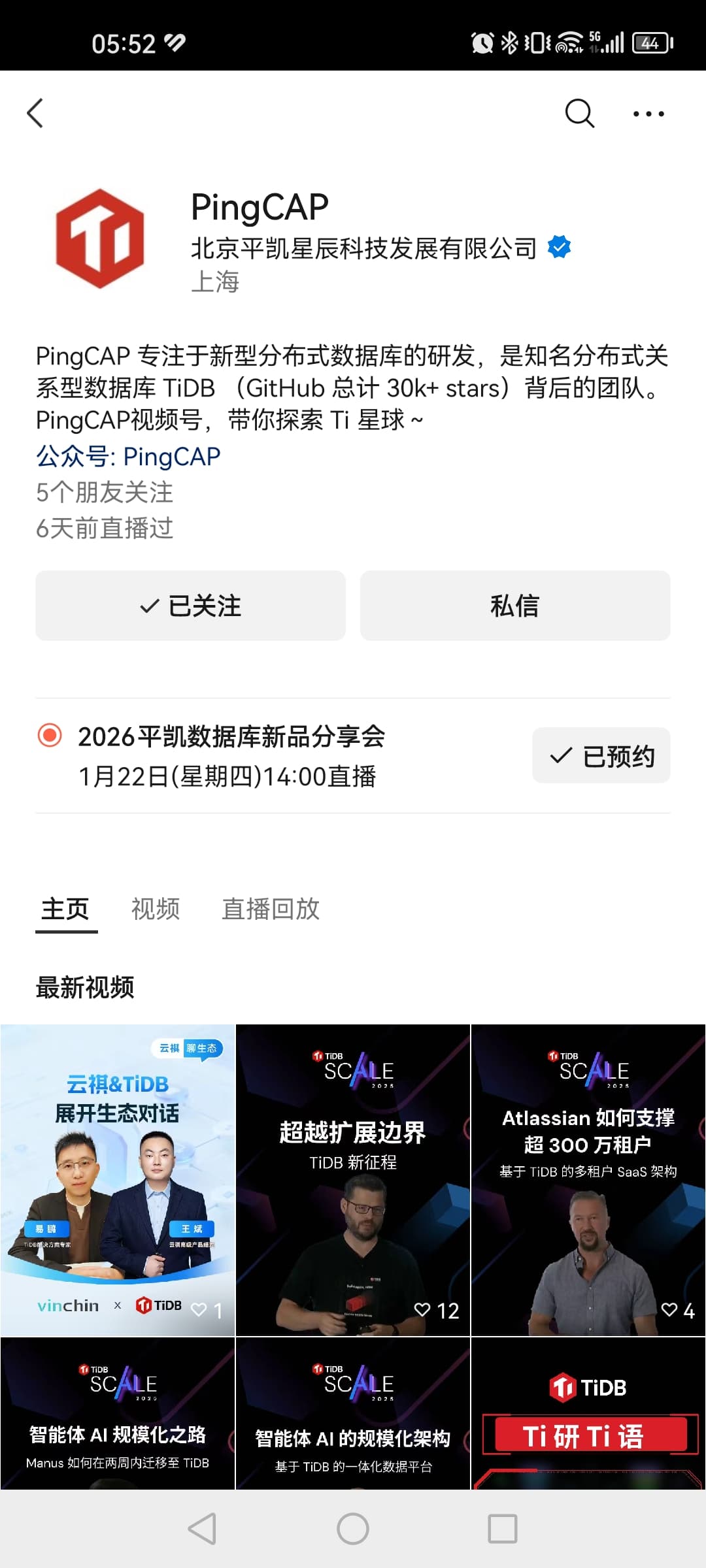706x1568 pixels.
Task: Open search on the PingCAP channel
Action: (x=579, y=113)
